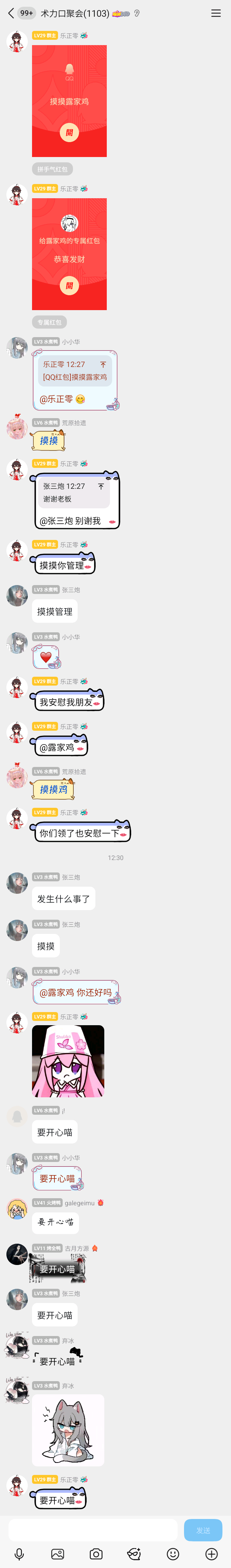Open 荒原拾遗's avatar beside 摸摸鸡
Image resolution: width=231 pixels, height=1568 pixels.
(x=17, y=777)
